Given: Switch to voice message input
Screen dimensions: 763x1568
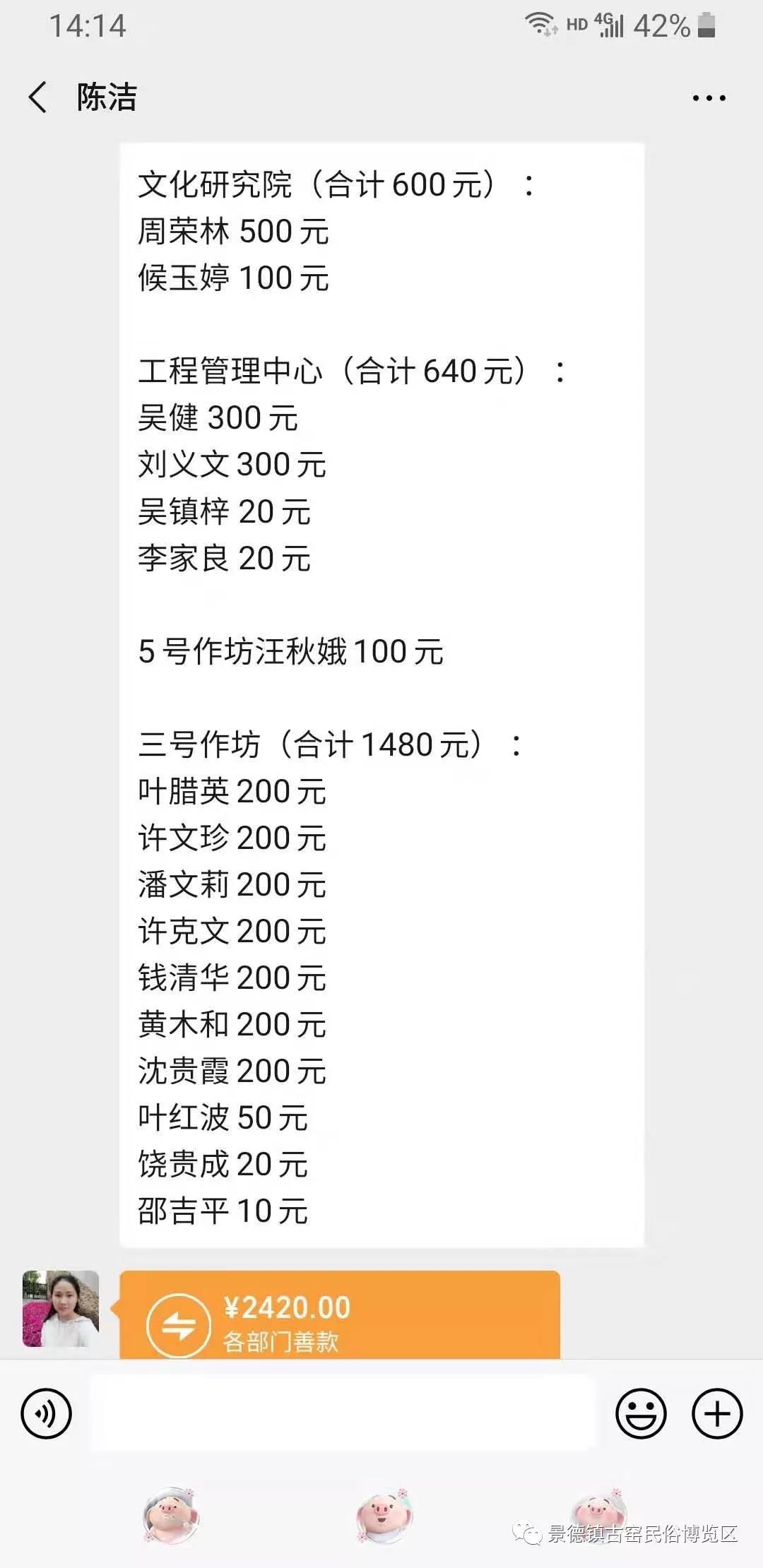Looking at the screenshot, I should (47, 1413).
